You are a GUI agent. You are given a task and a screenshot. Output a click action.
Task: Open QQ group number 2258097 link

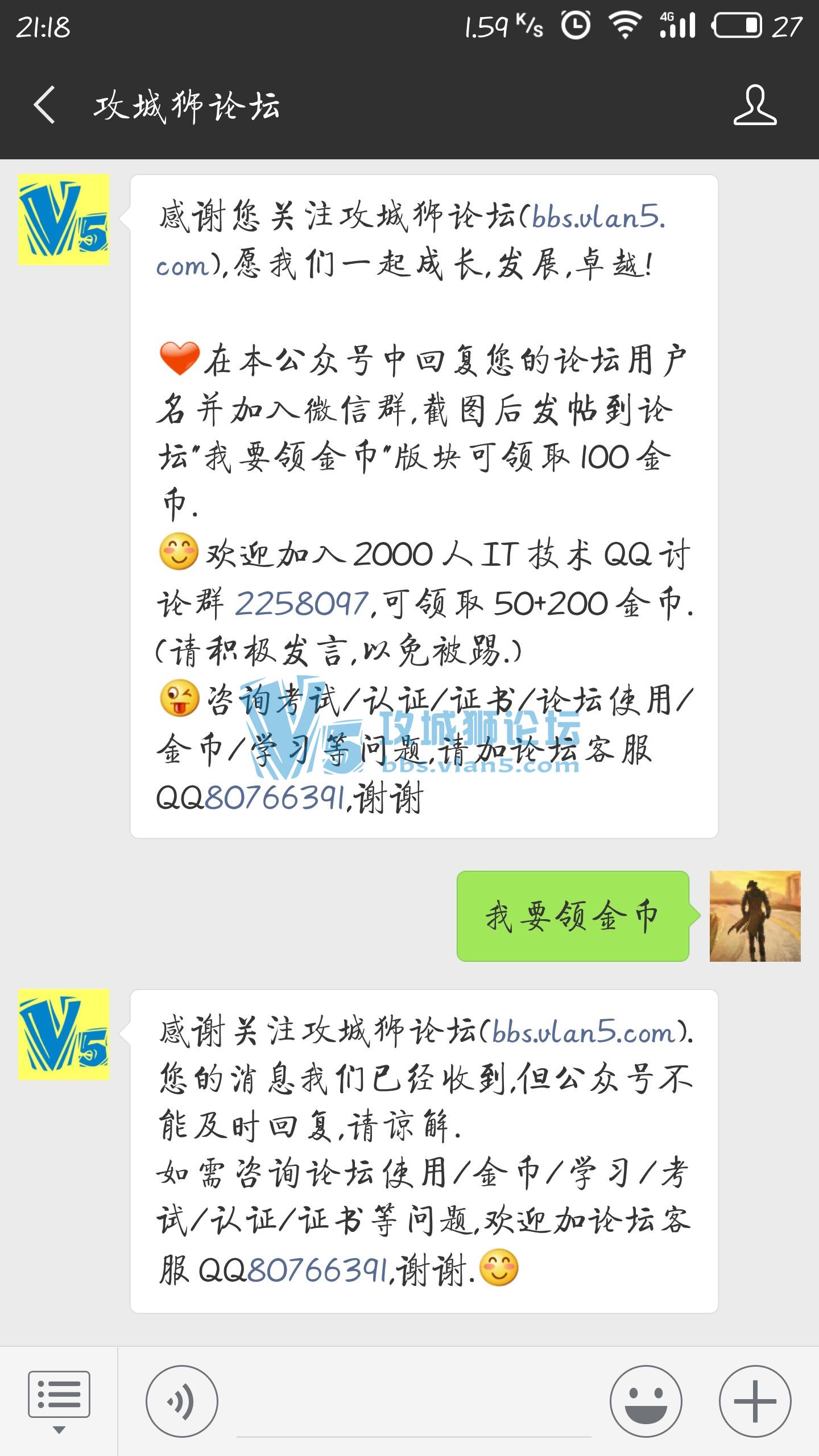pos(302,603)
